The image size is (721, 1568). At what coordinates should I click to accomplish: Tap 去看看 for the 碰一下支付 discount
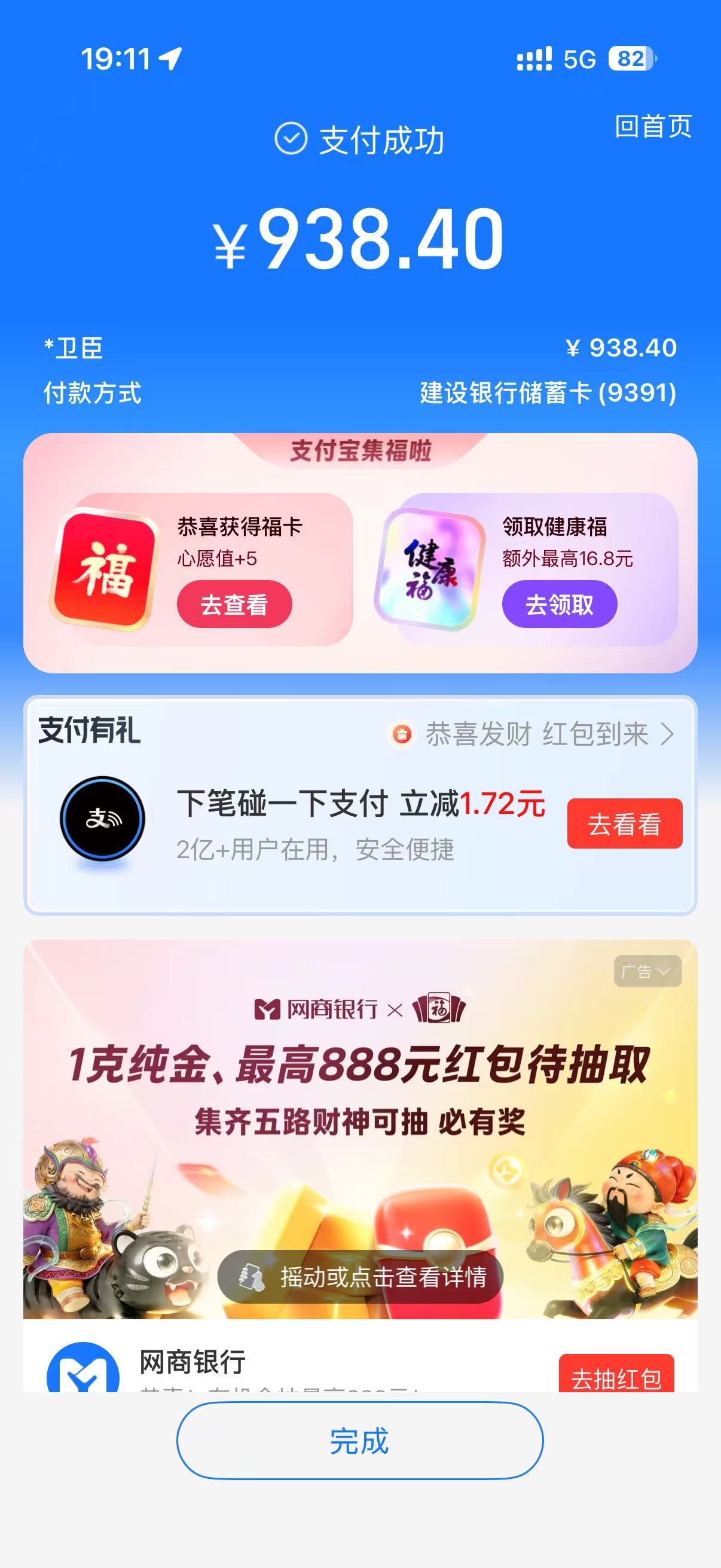tap(624, 823)
